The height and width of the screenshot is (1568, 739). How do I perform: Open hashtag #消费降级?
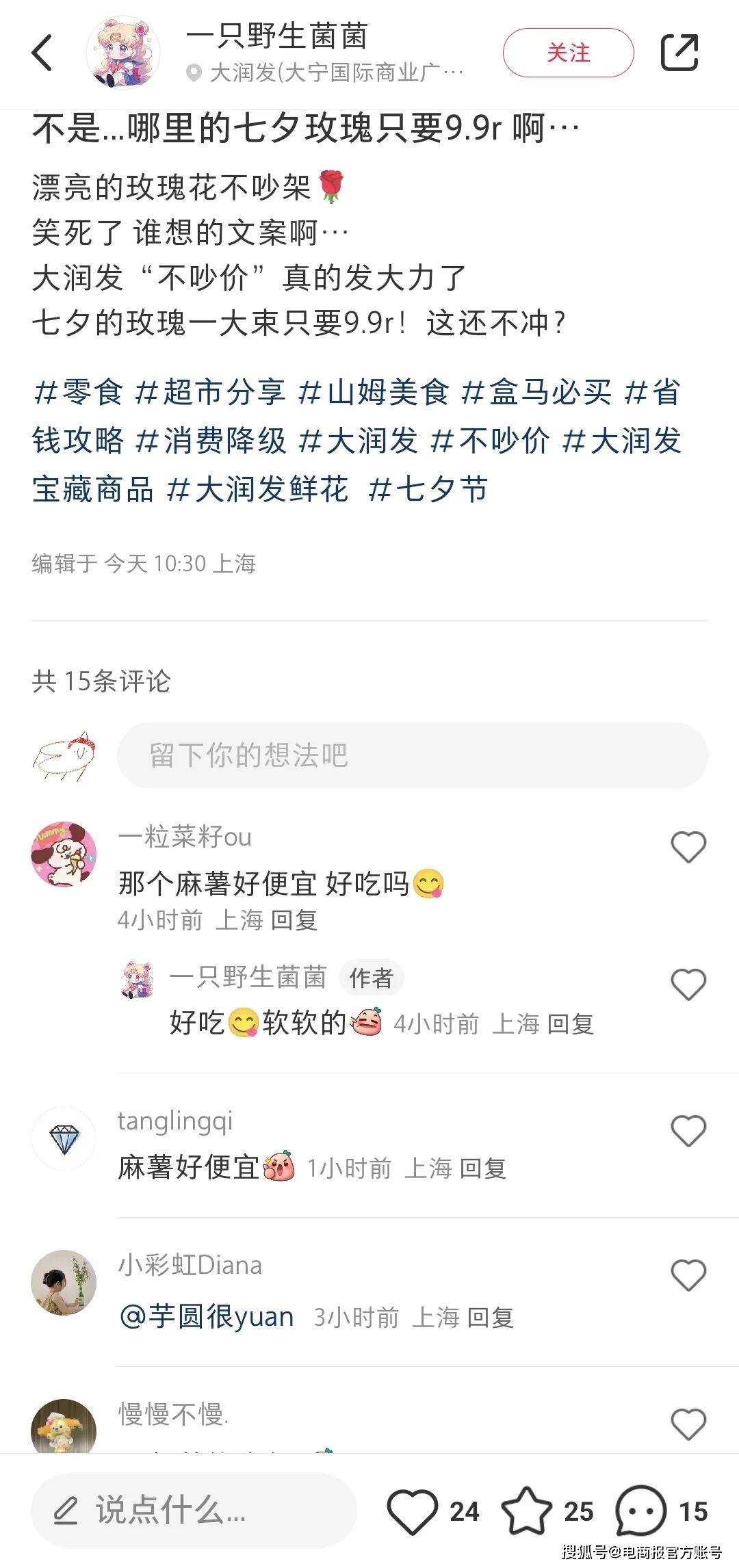click(x=211, y=441)
